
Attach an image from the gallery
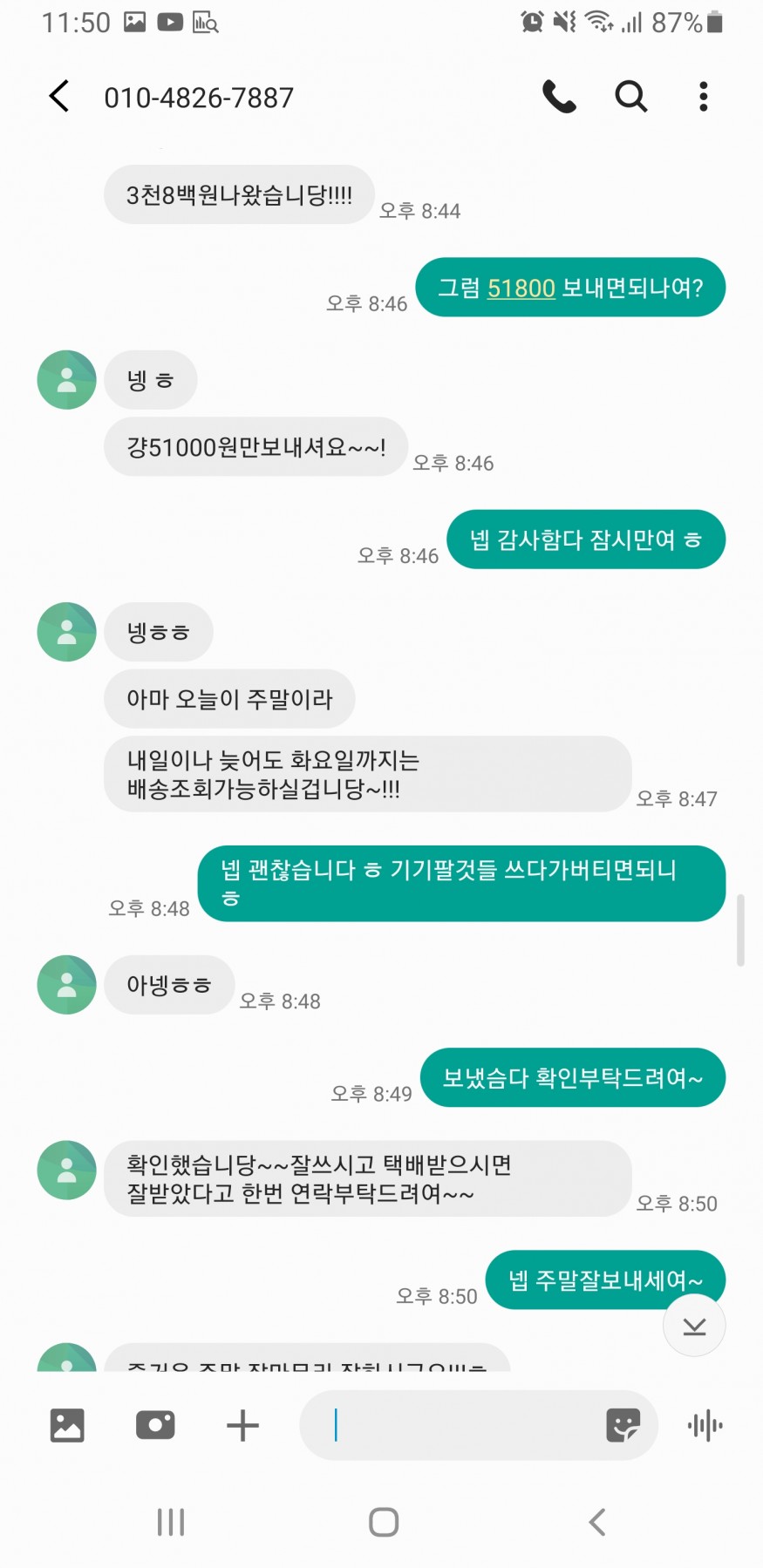tap(67, 1425)
